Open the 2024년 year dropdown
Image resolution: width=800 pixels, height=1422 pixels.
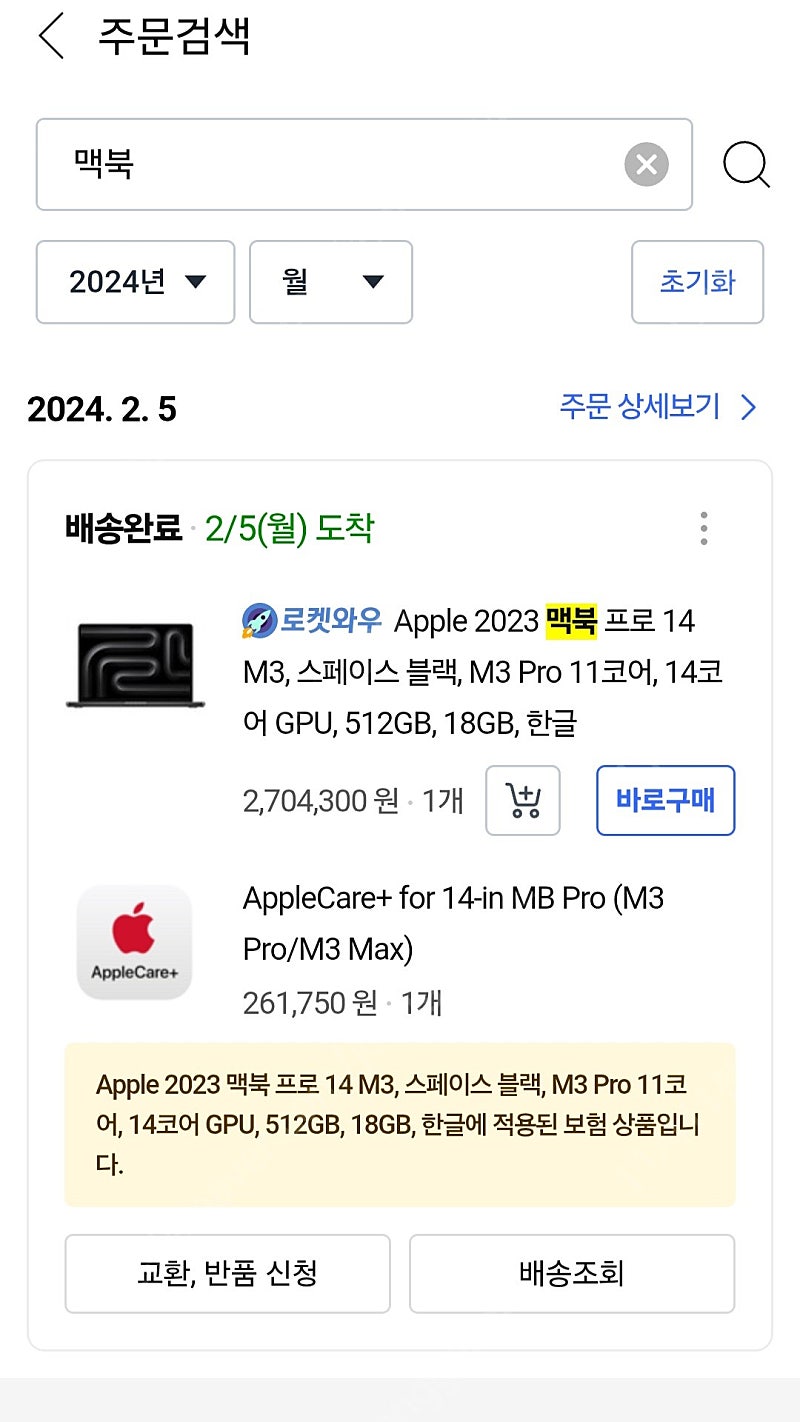(135, 282)
